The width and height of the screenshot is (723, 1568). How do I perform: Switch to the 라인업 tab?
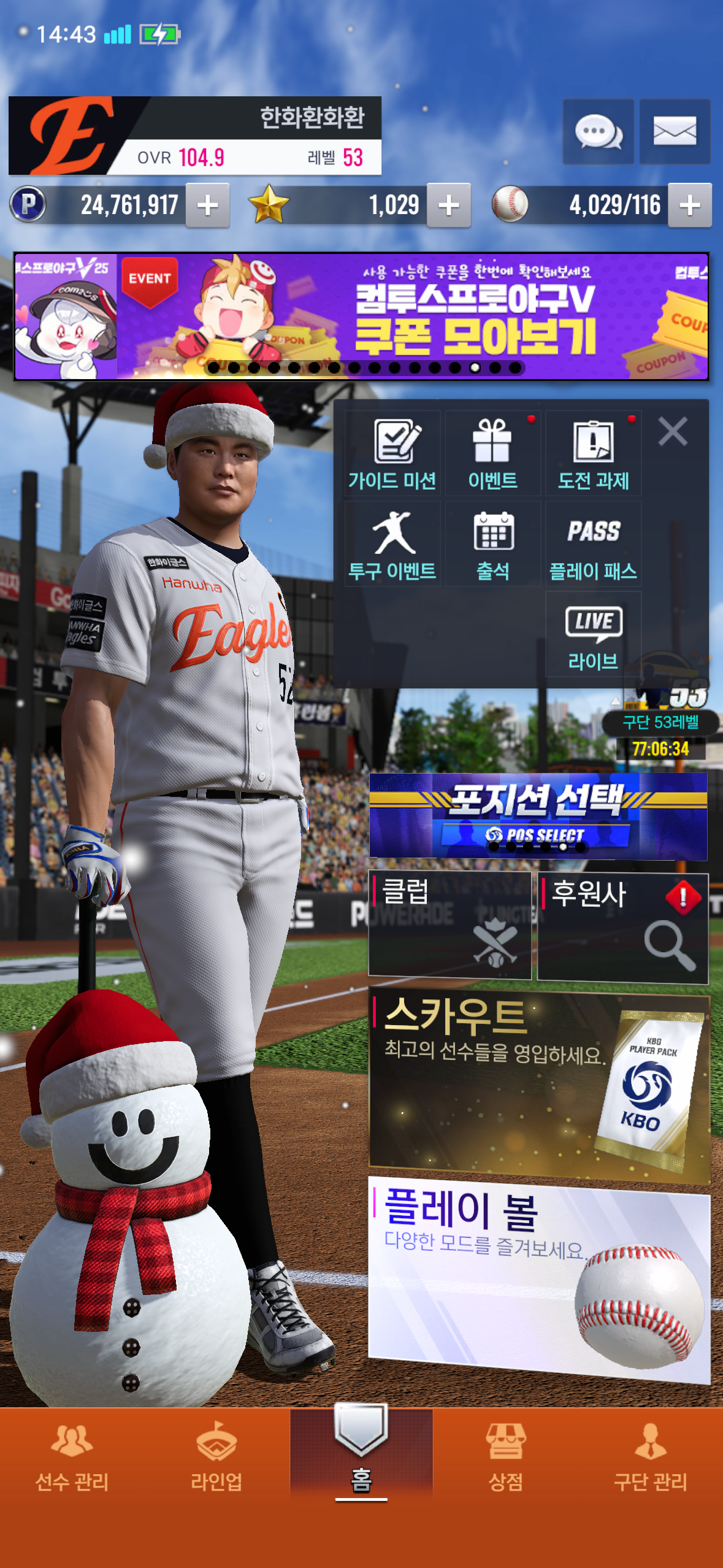click(x=216, y=1456)
